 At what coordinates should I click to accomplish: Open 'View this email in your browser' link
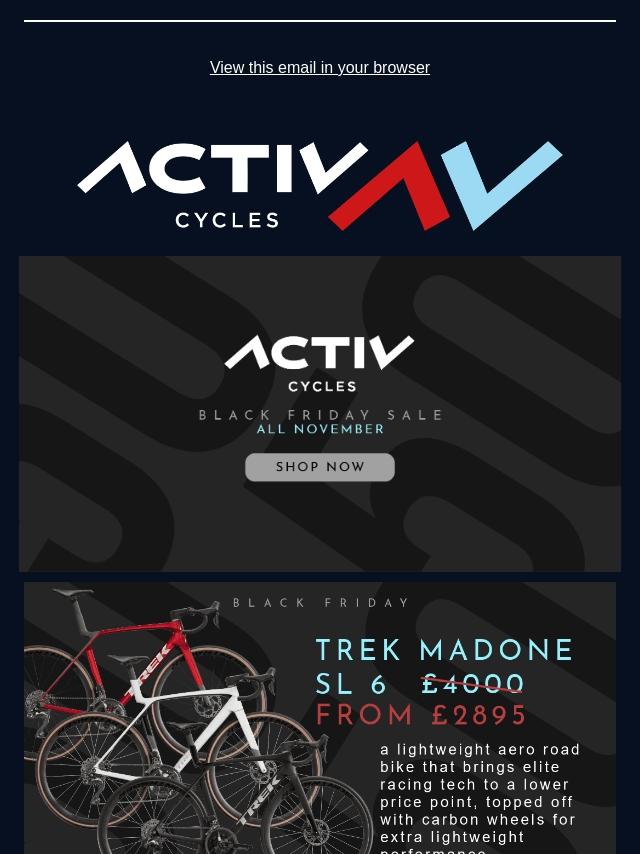[x=320, y=68]
